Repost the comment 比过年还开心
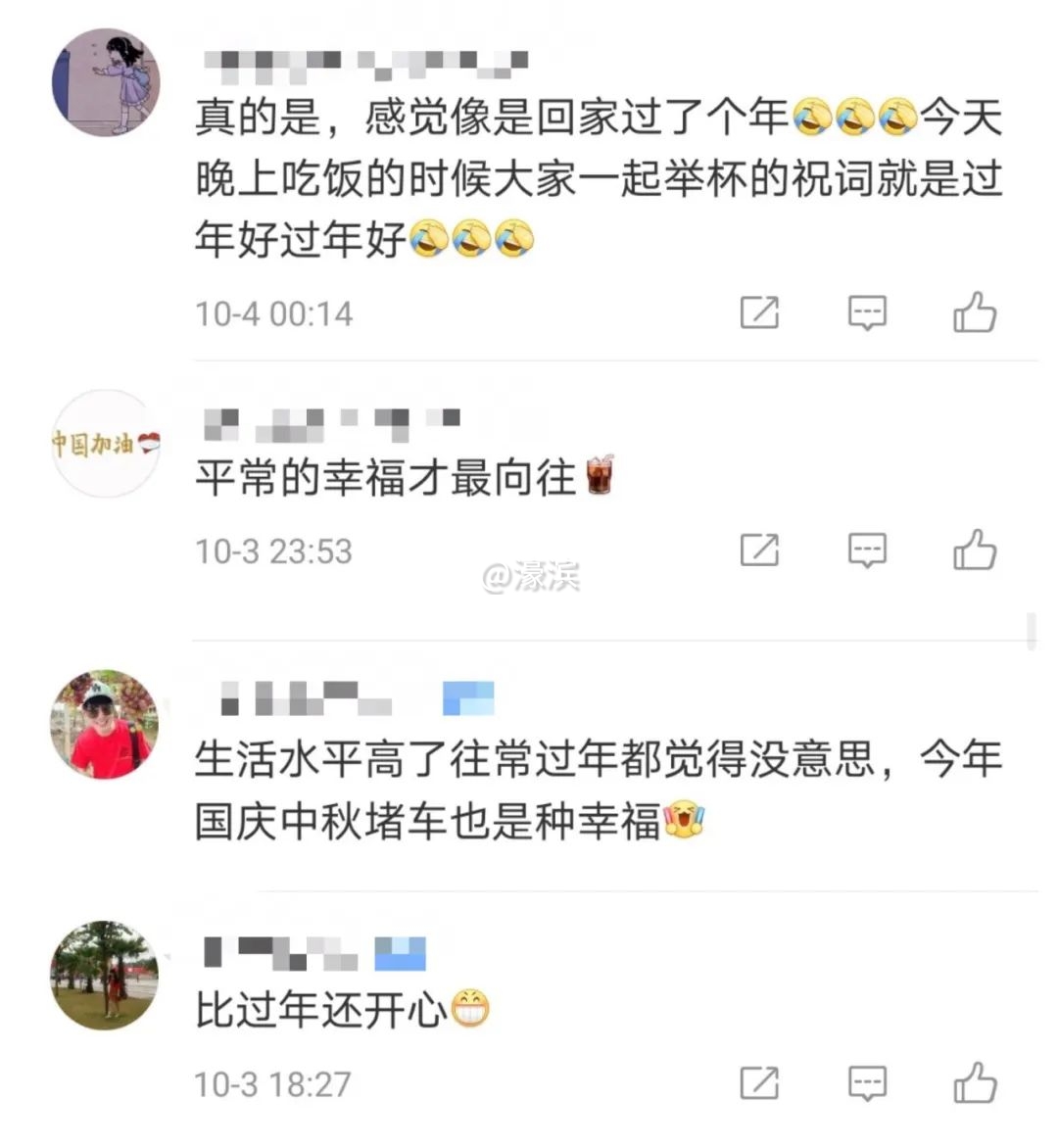 (x=759, y=1083)
